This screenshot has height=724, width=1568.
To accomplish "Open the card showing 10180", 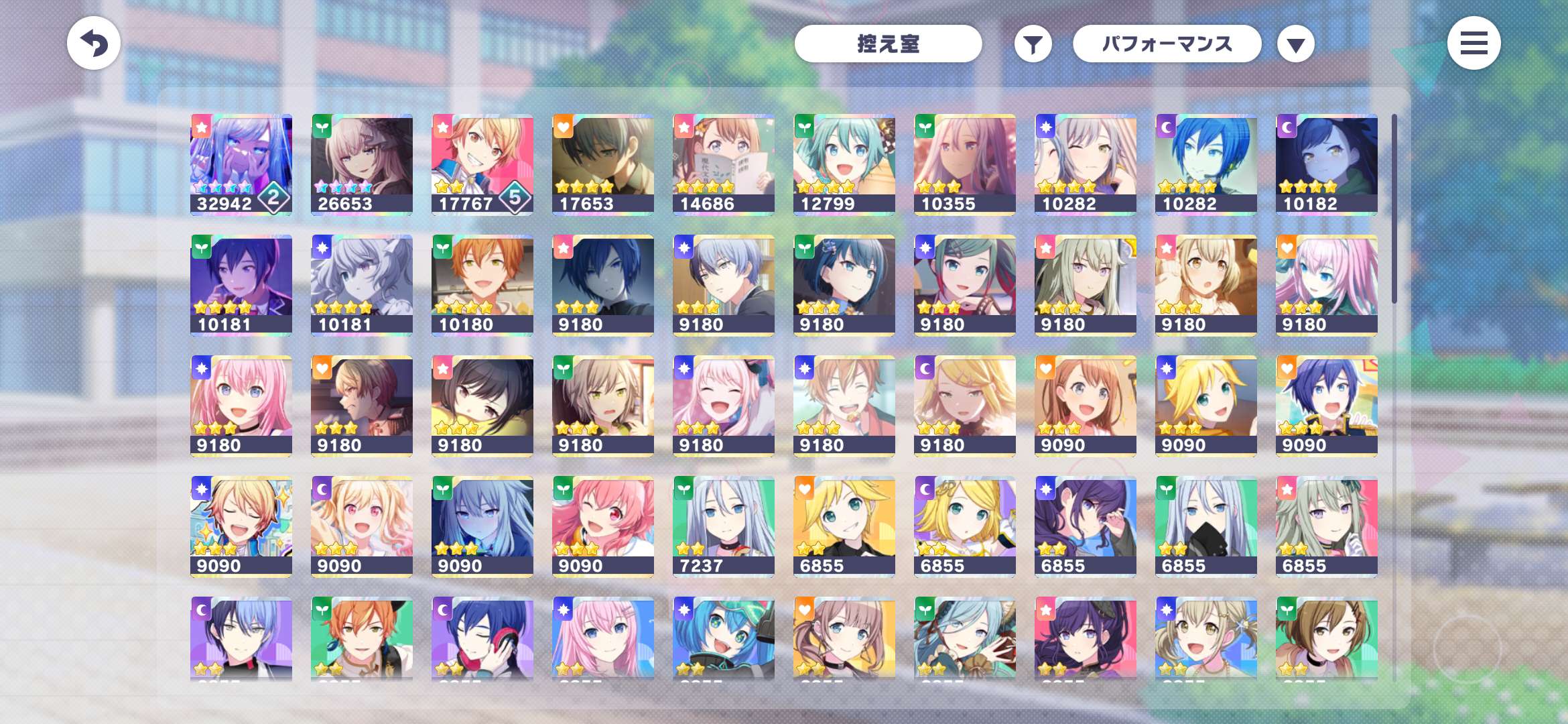I will (482, 285).
